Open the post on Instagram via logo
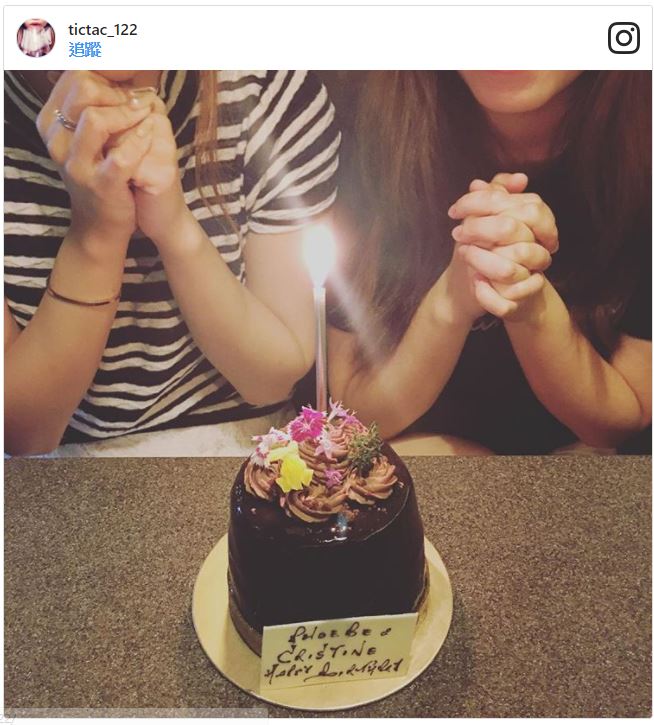 coord(623,38)
